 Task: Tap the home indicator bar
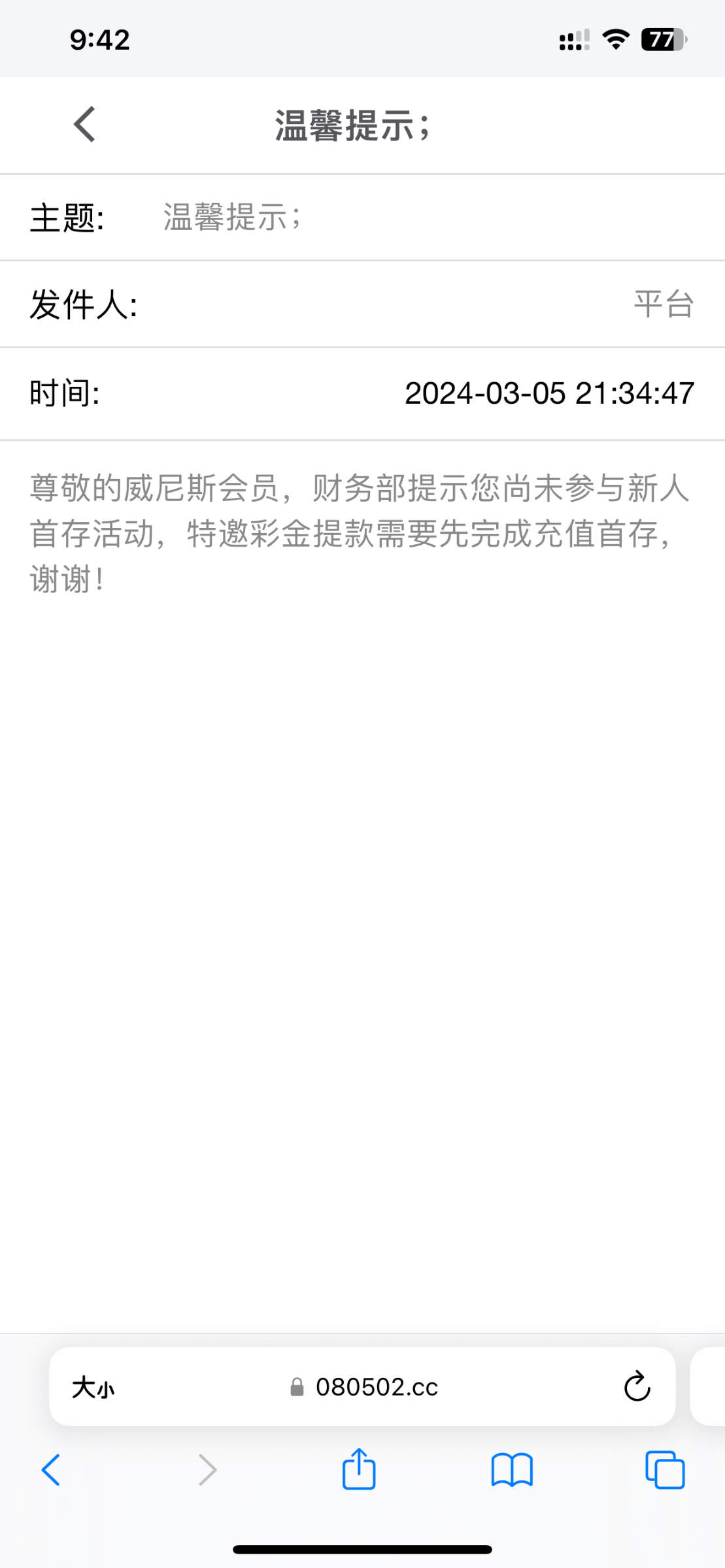pyautogui.click(x=362, y=1545)
